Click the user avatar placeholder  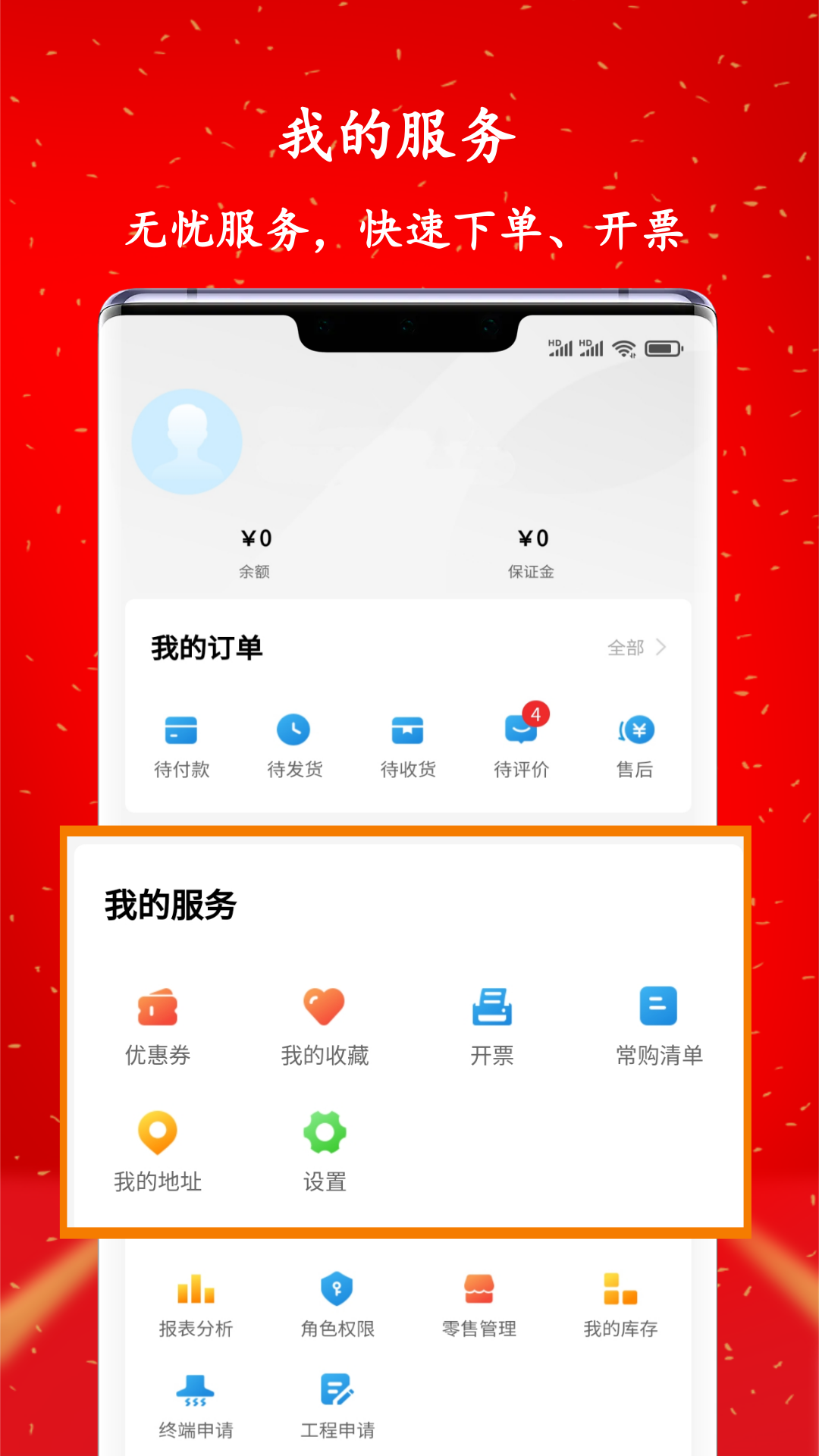click(186, 440)
